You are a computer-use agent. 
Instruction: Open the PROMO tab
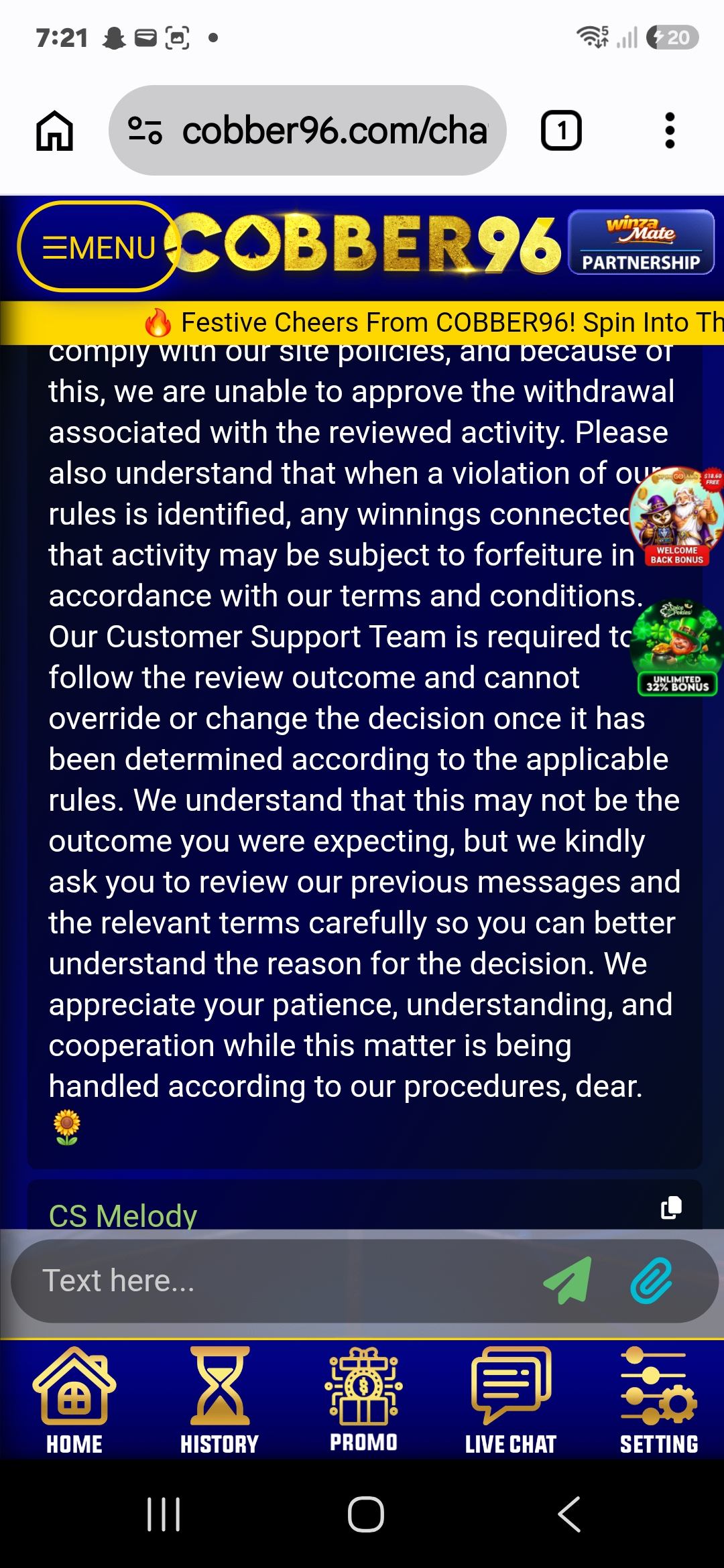coord(363,1400)
